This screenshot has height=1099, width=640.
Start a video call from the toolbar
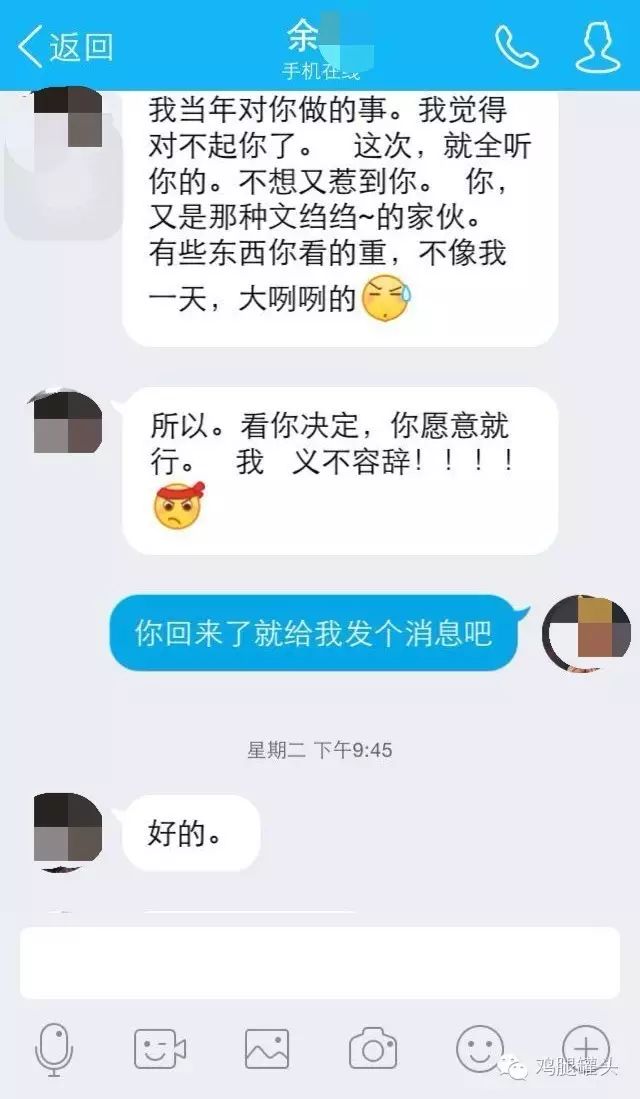pos(160,1048)
